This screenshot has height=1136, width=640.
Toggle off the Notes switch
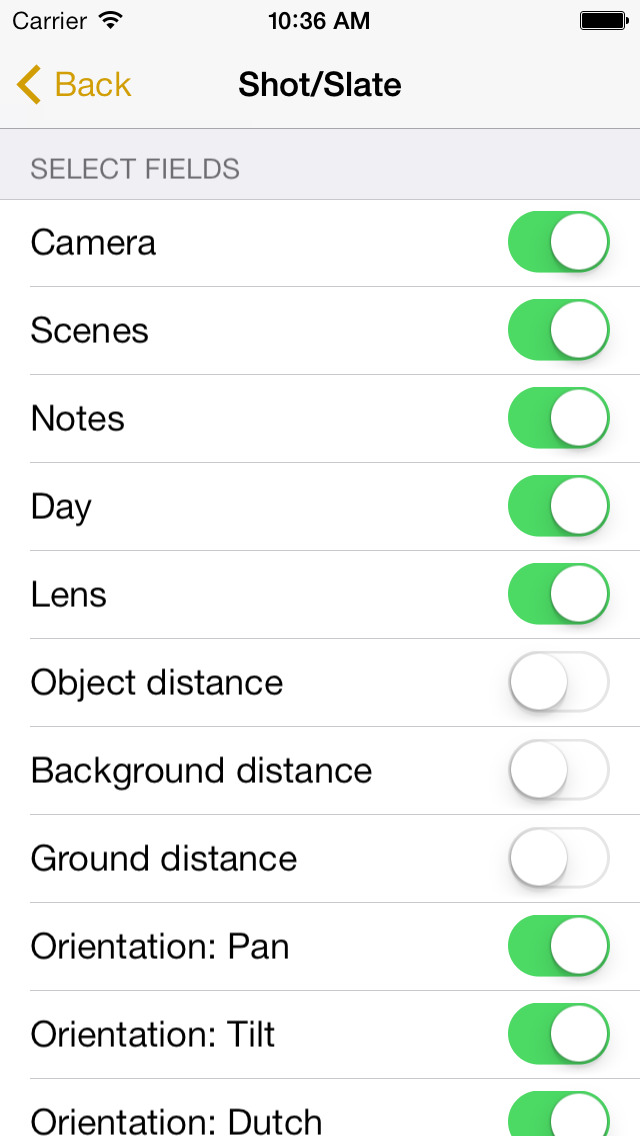tap(559, 418)
